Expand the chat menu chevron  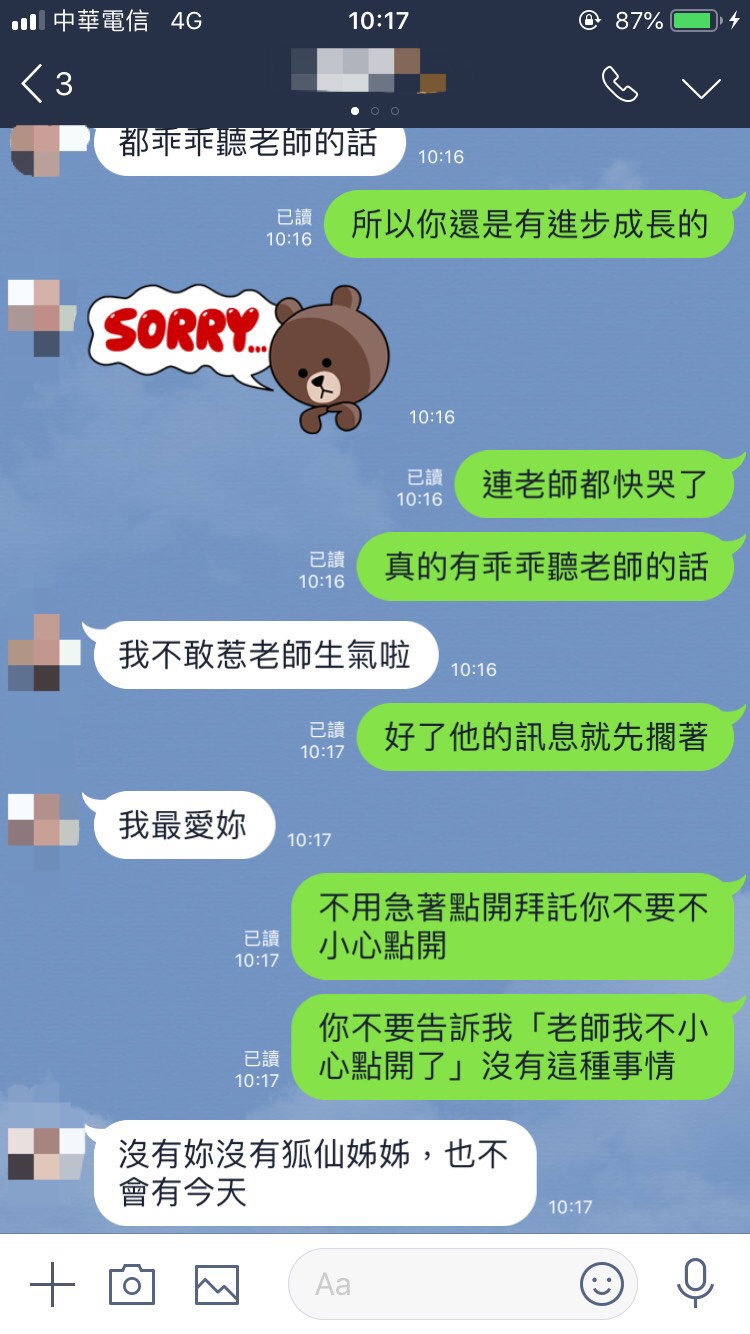tap(701, 87)
